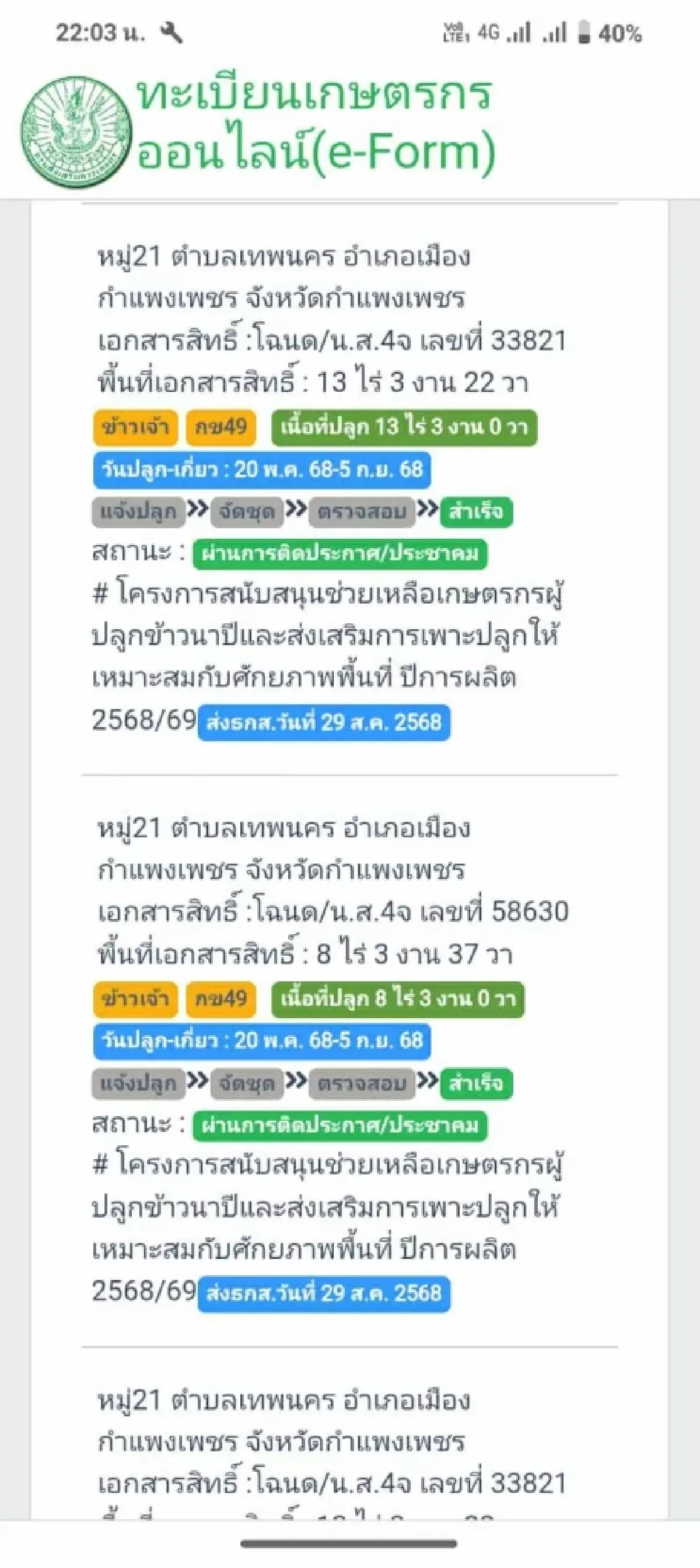This screenshot has width=700, height=1568.
Task: Toggle the สำเร็จ step on the first record
Action: coord(478,511)
